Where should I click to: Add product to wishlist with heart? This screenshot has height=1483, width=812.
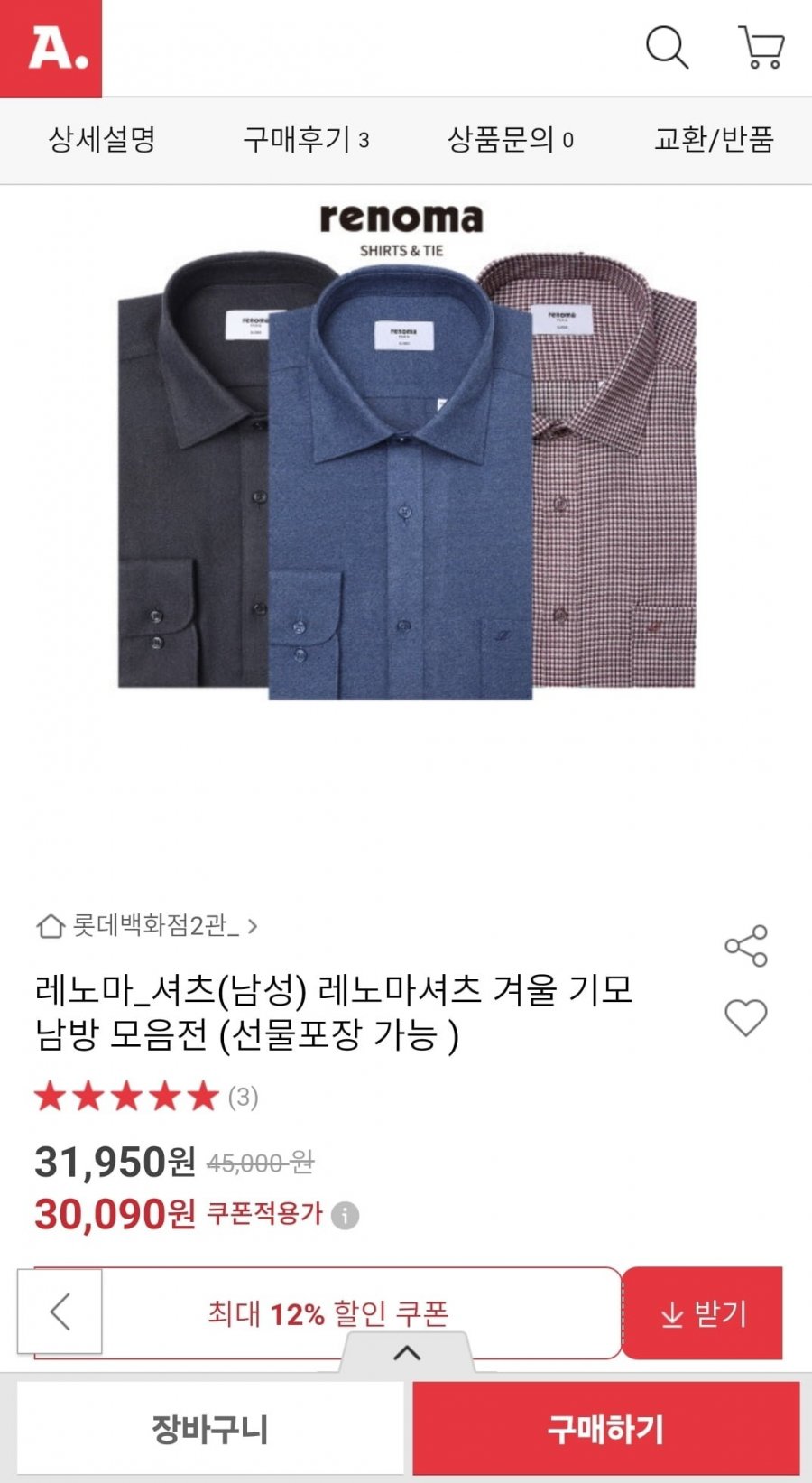[746, 1018]
